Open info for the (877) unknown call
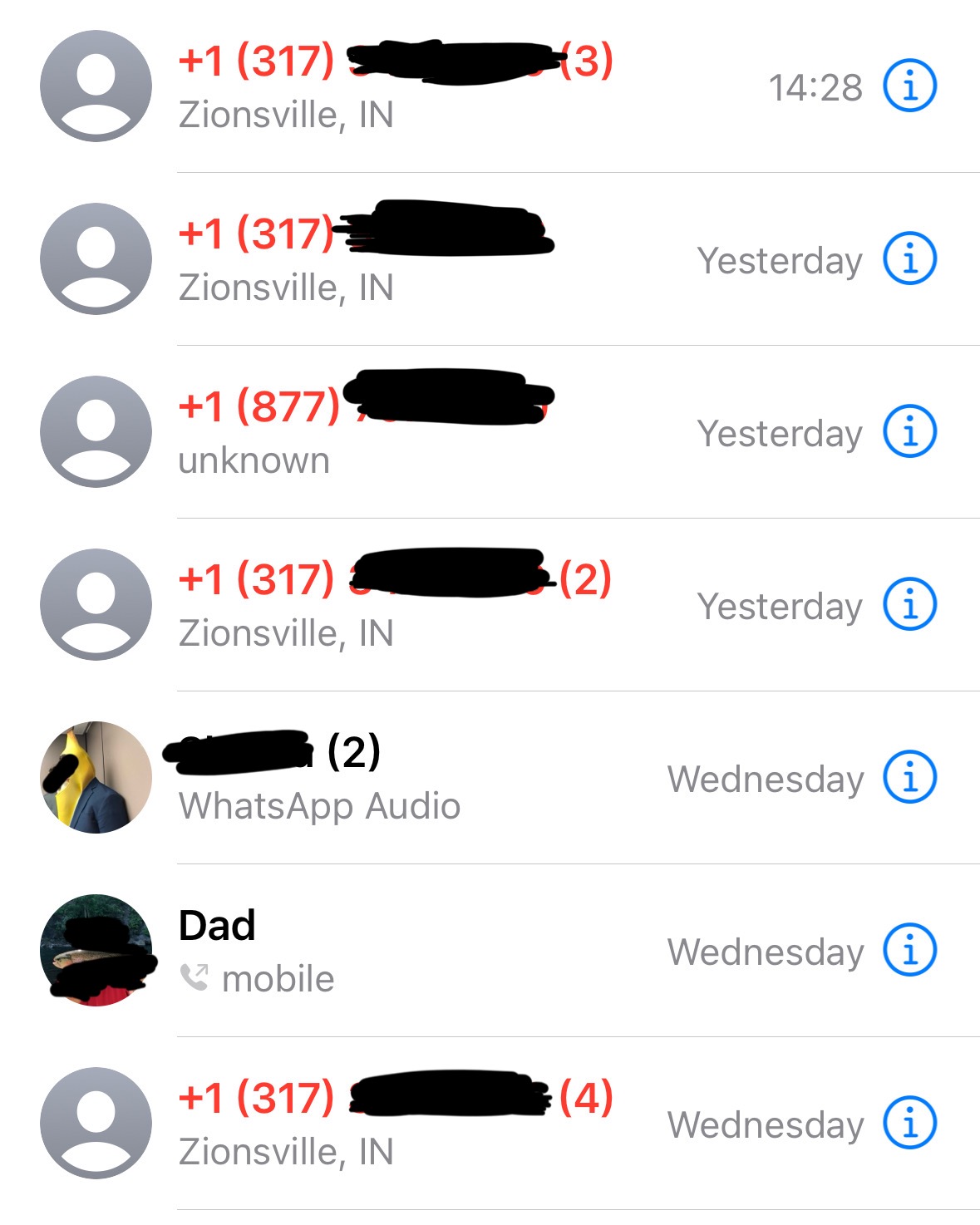 click(909, 431)
